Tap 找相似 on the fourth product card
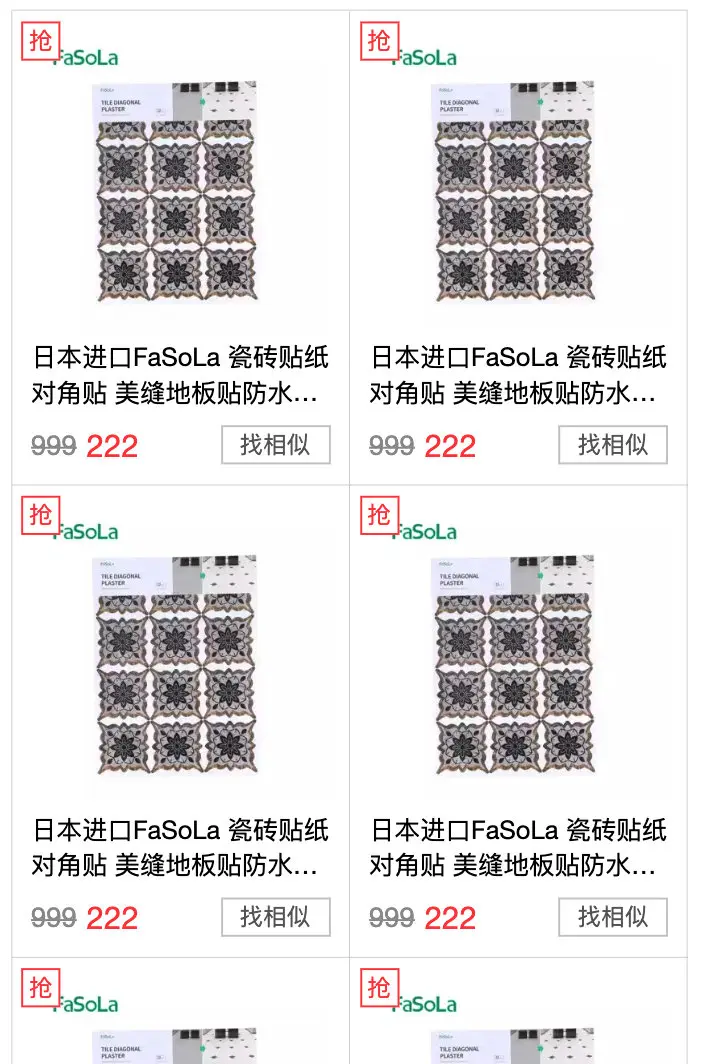708x1064 pixels. coord(613,917)
